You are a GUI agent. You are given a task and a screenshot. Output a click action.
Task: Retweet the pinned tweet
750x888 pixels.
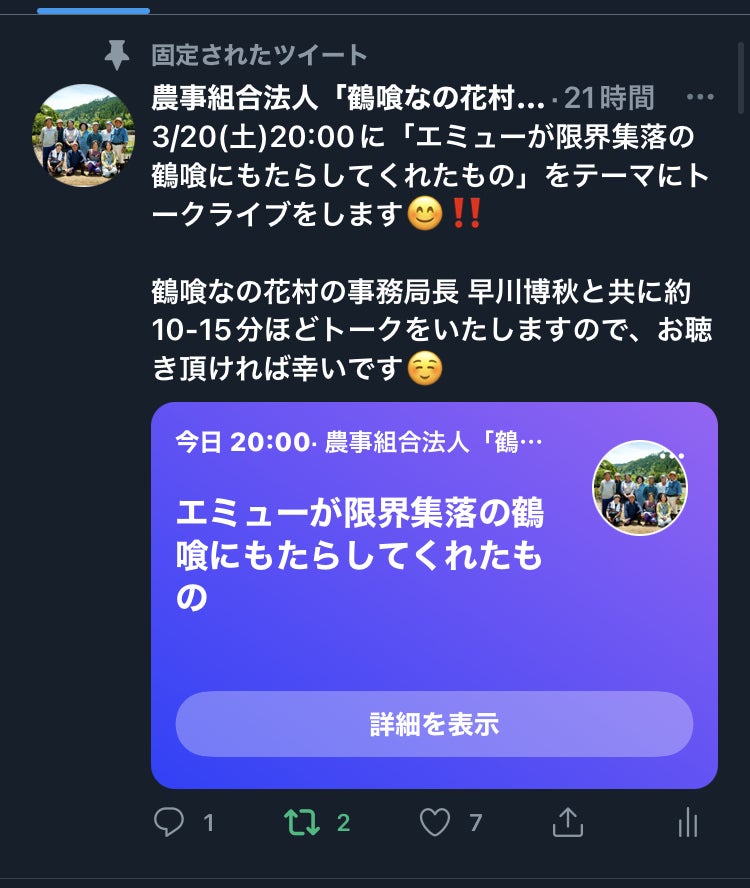pos(302,823)
